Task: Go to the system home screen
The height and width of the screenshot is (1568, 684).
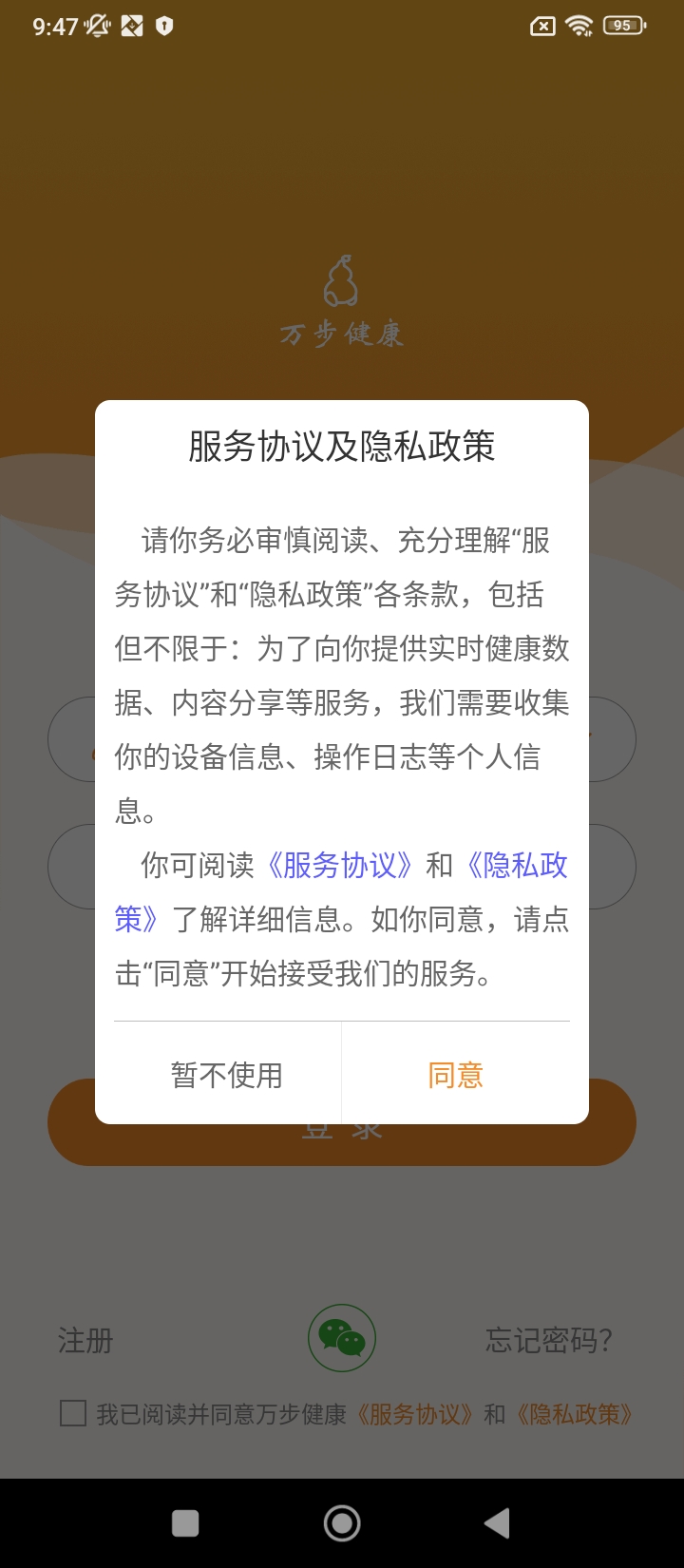Action: pyautogui.click(x=342, y=1523)
